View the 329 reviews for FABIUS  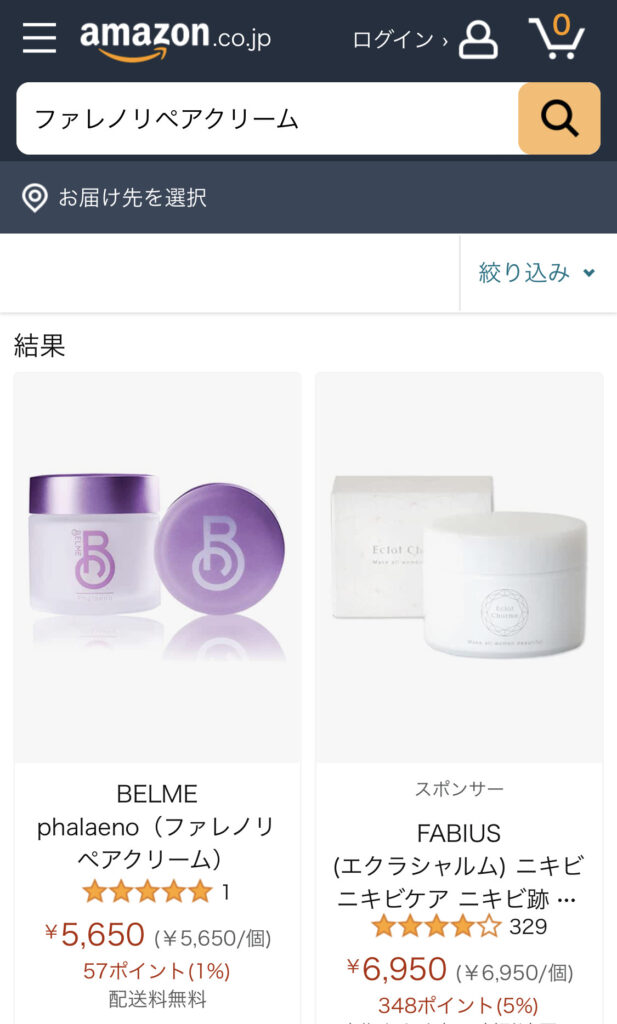(527, 926)
